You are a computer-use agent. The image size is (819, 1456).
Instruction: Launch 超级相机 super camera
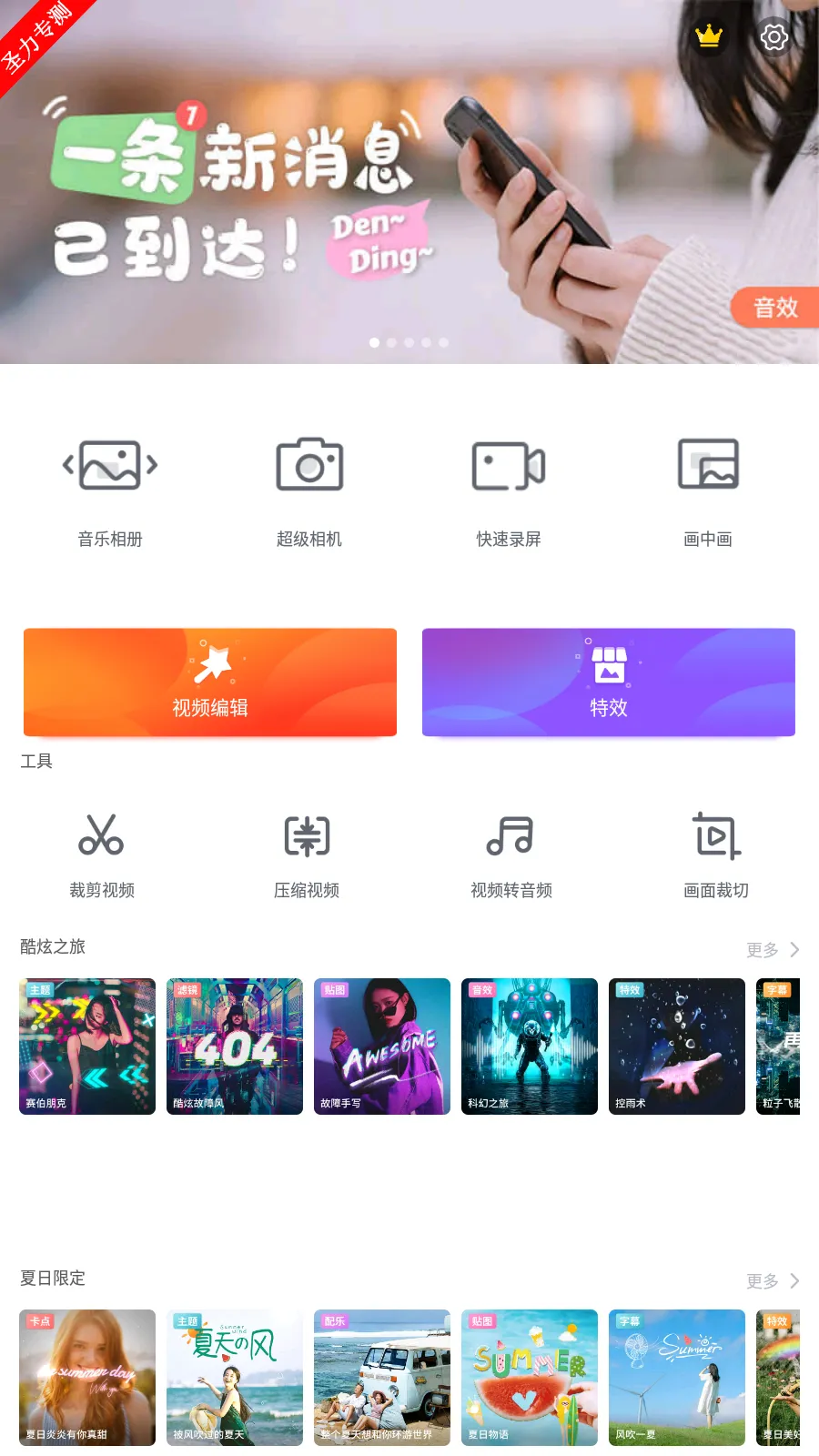click(x=309, y=491)
